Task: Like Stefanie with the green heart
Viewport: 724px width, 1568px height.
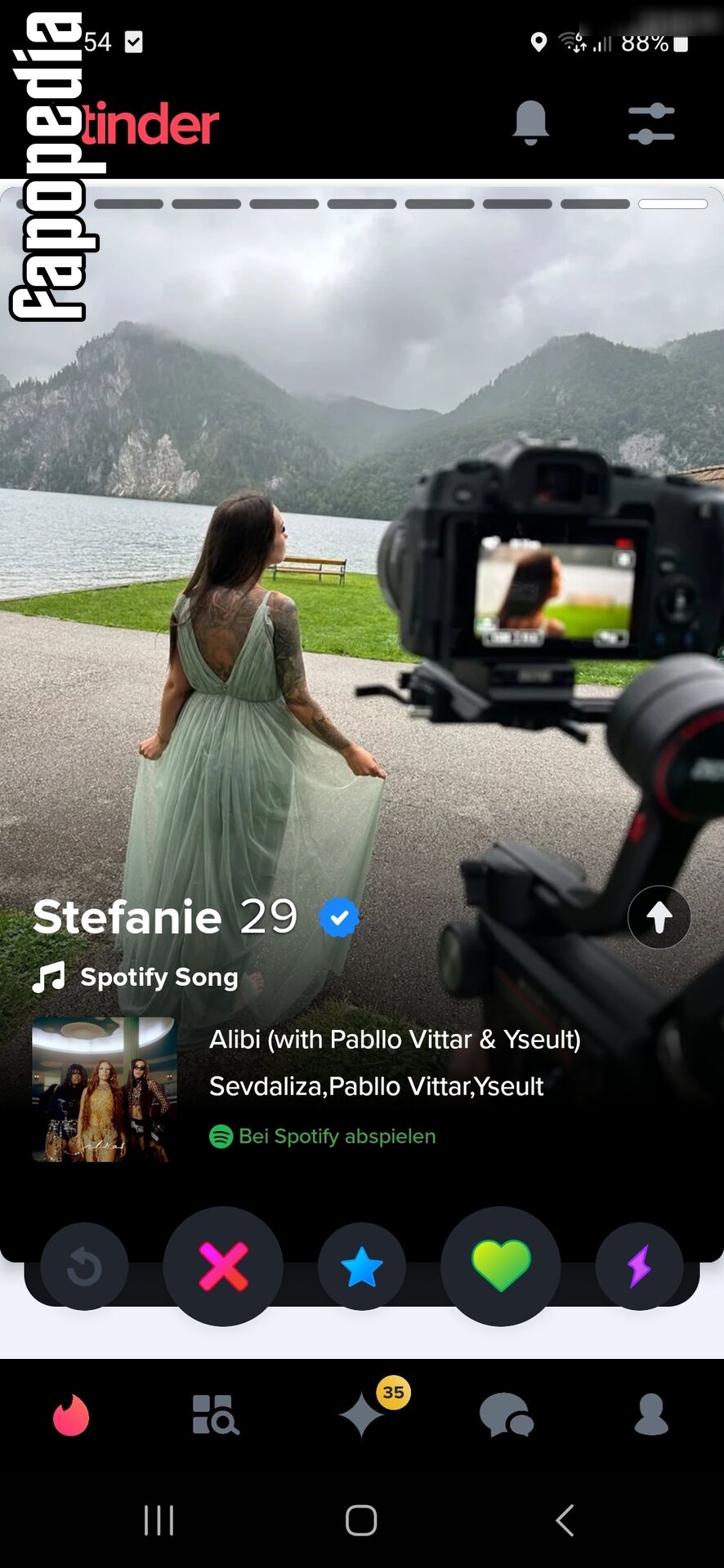Action: point(501,1266)
